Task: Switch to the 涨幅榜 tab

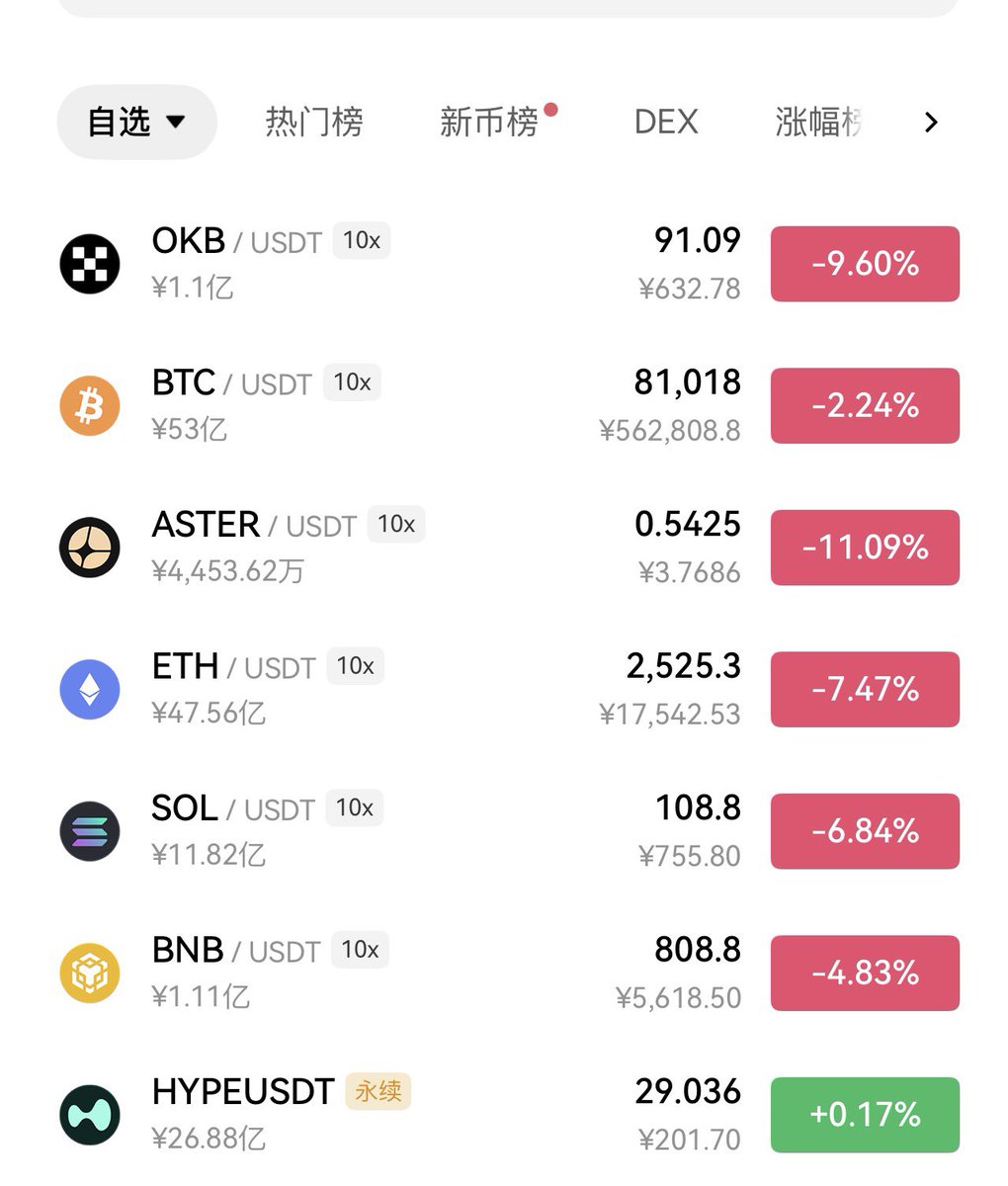Action: [x=818, y=123]
